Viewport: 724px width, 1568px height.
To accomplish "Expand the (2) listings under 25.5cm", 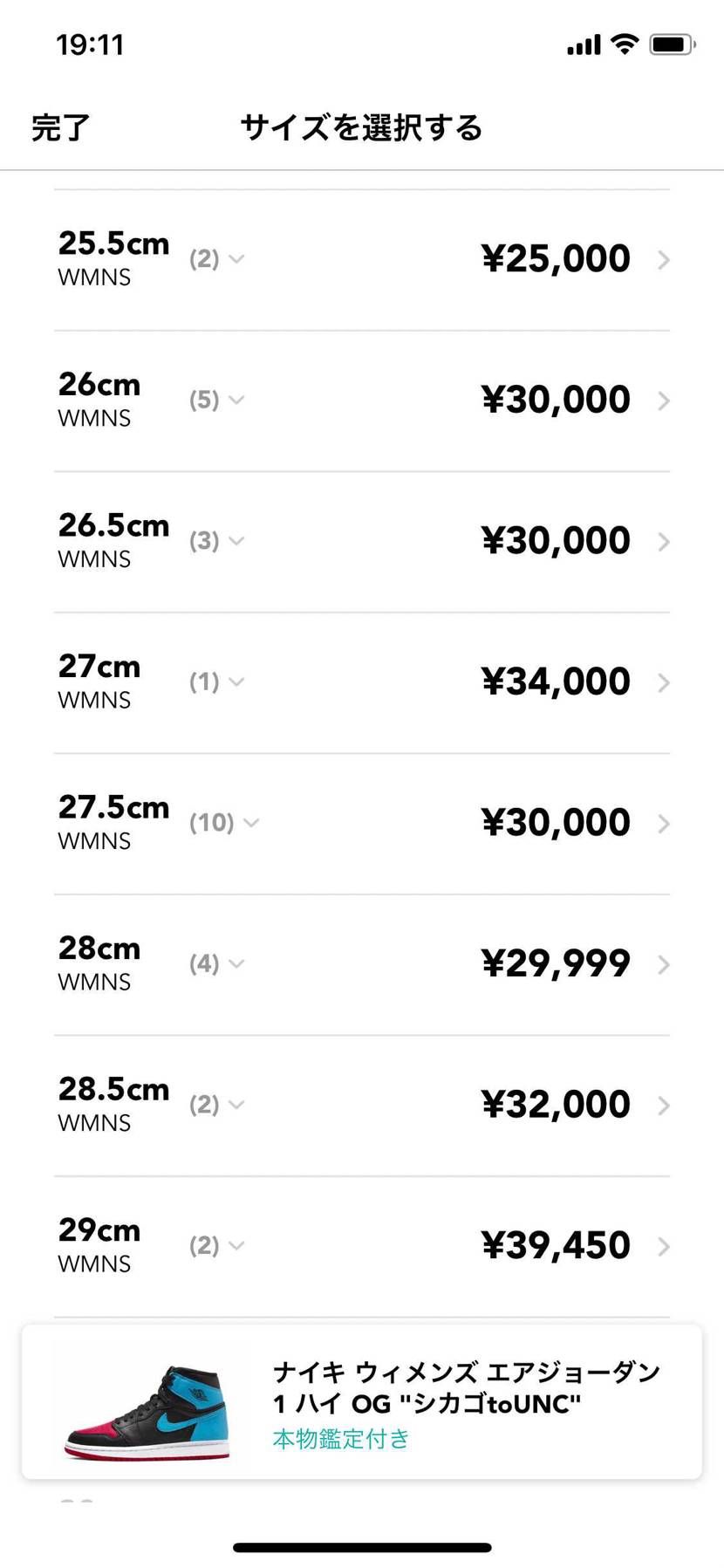I will pyautogui.click(x=216, y=259).
